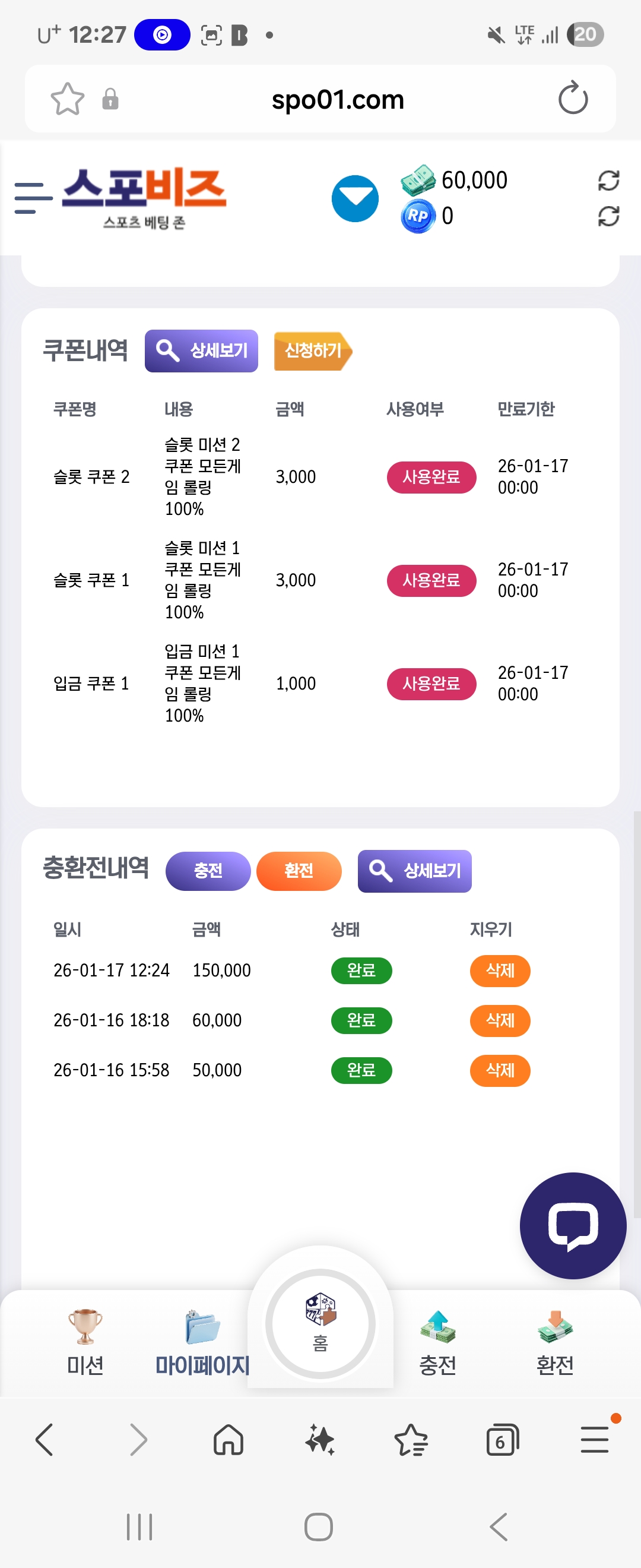Delete the 60,000 transaction record

pos(500,1020)
